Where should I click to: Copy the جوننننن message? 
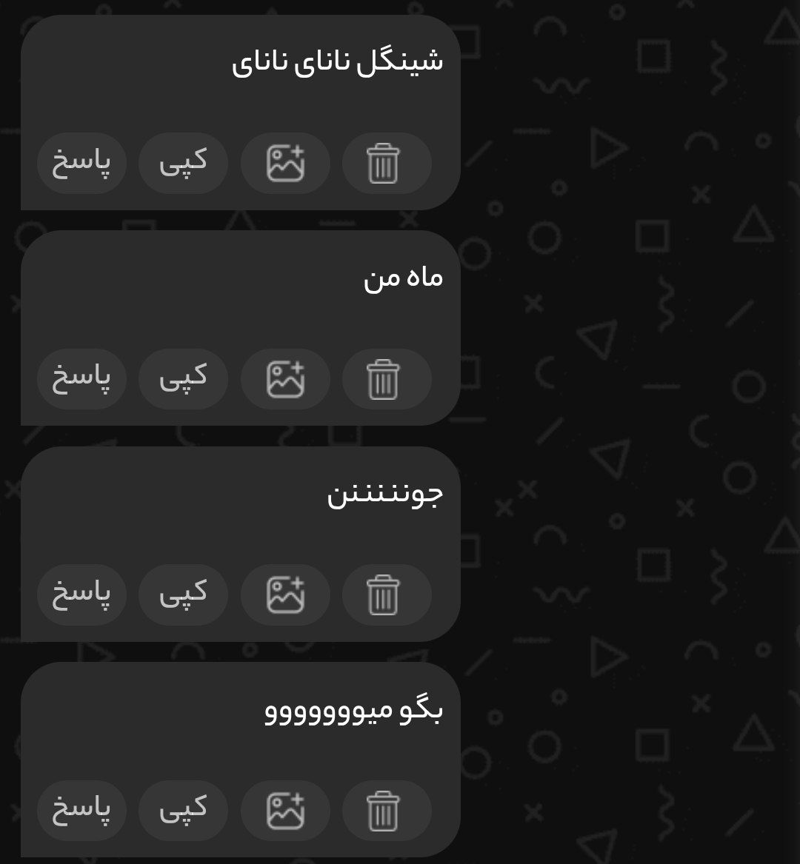[183, 594]
